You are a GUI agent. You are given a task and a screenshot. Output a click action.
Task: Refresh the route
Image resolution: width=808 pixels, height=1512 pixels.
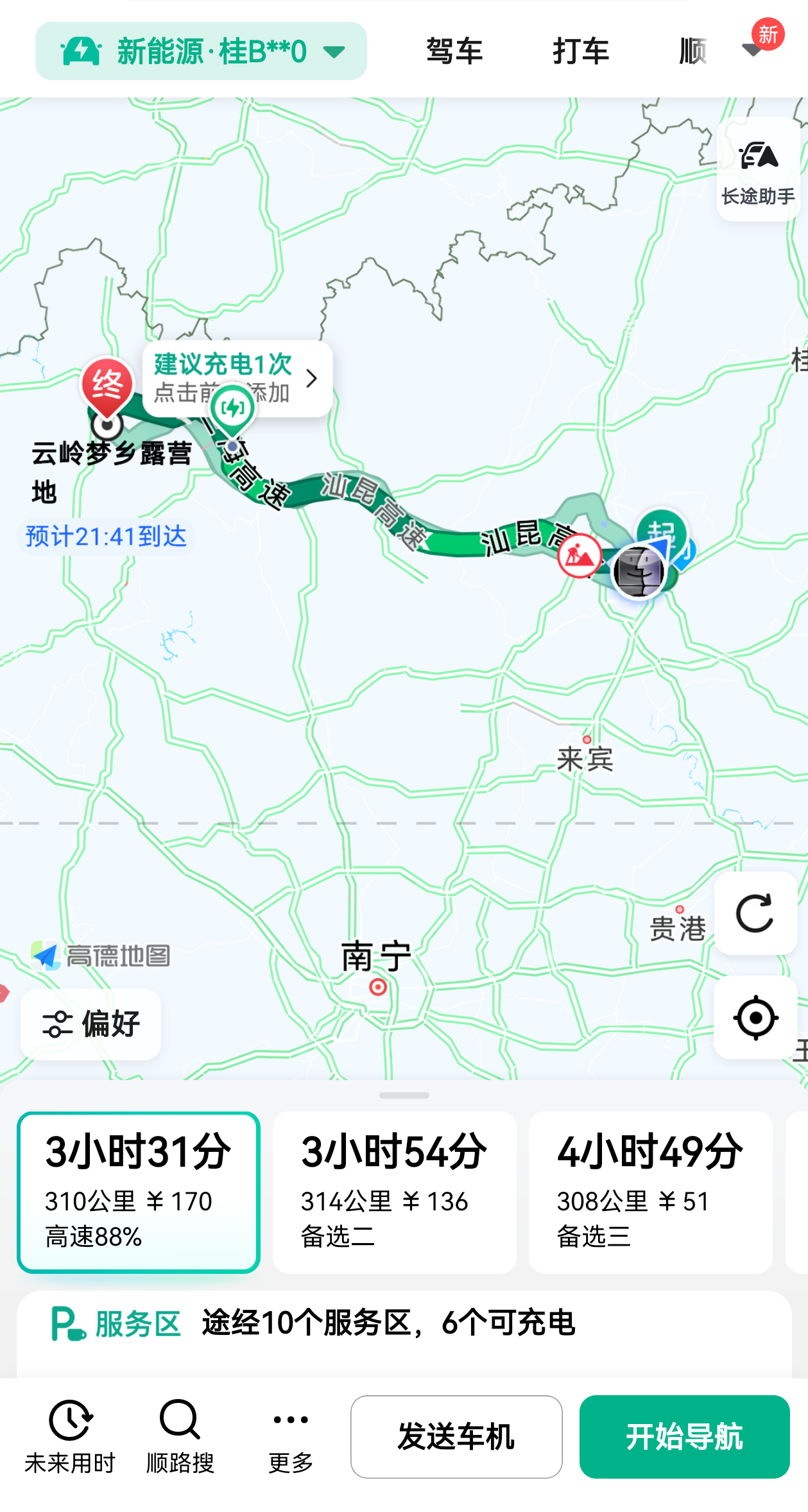(x=755, y=913)
